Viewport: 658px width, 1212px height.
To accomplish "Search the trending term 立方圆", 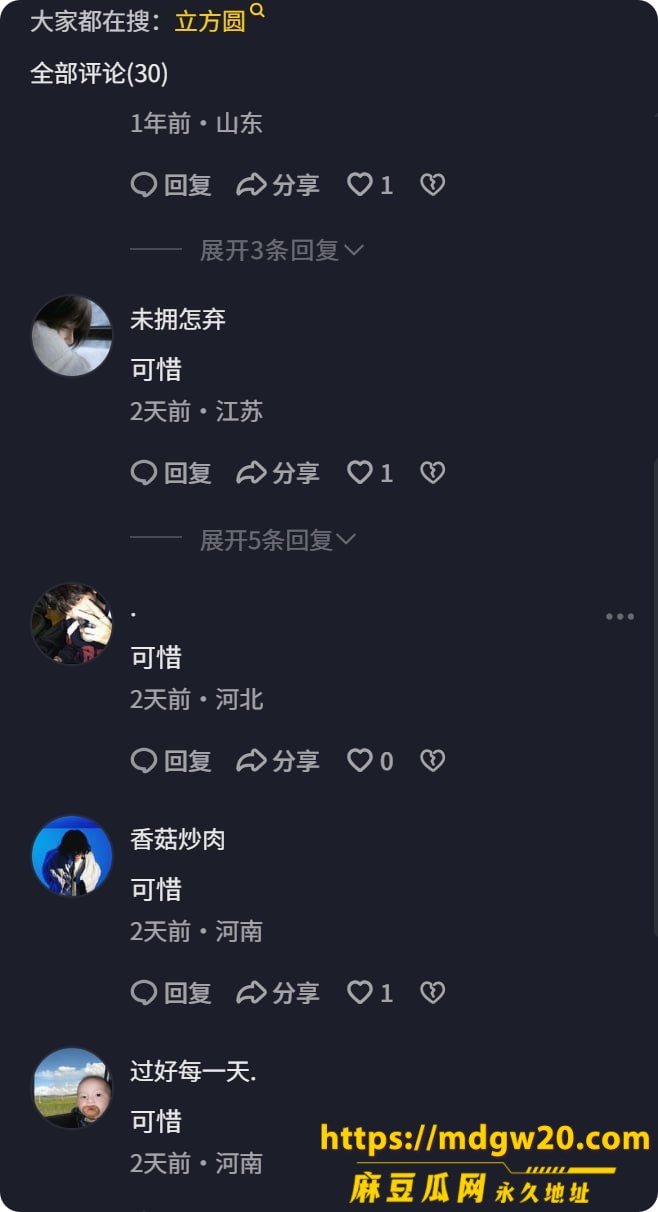I will (x=220, y=20).
